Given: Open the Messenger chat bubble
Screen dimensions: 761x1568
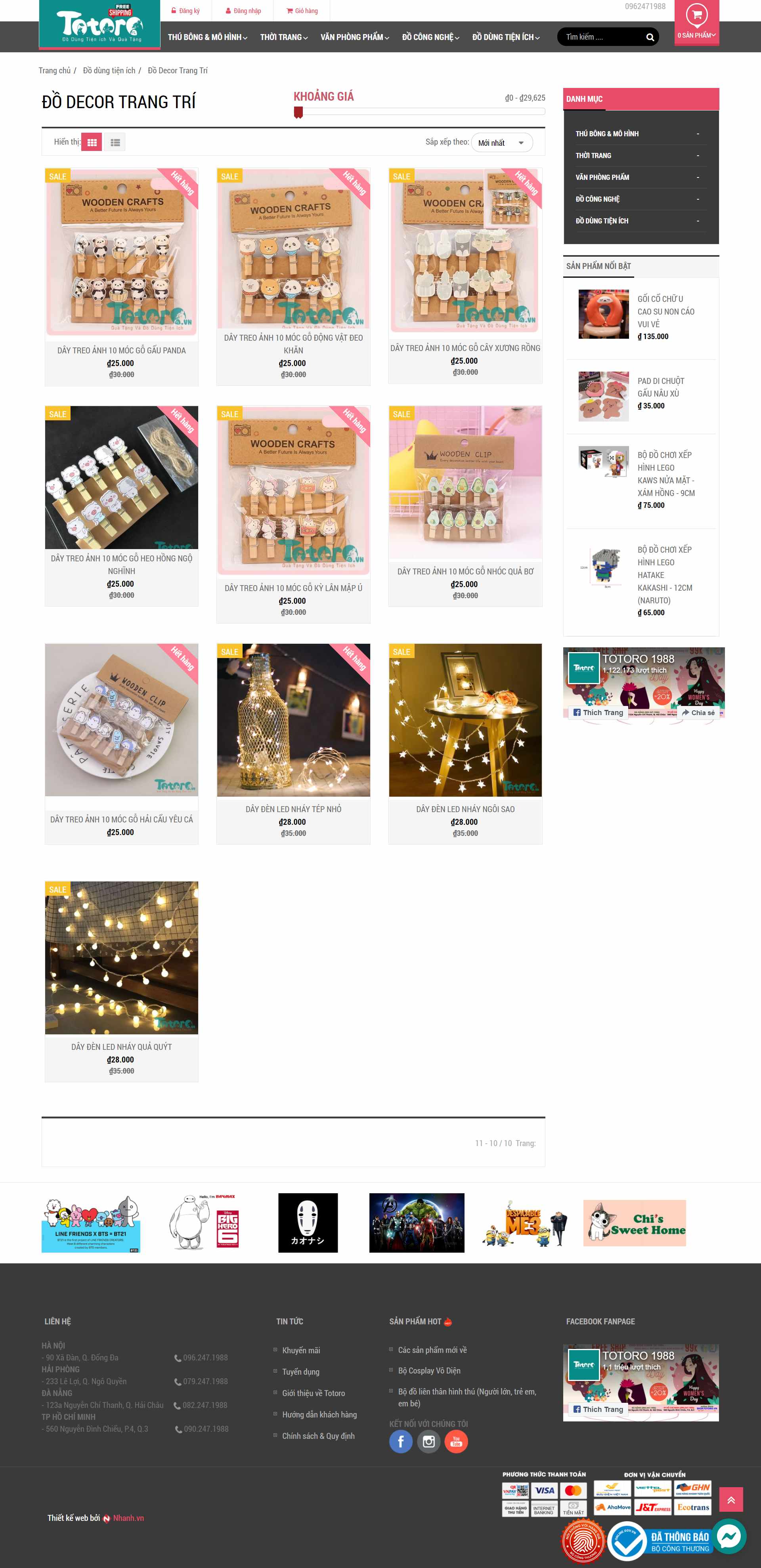Looking at the screenshot, I should 729,1536.
